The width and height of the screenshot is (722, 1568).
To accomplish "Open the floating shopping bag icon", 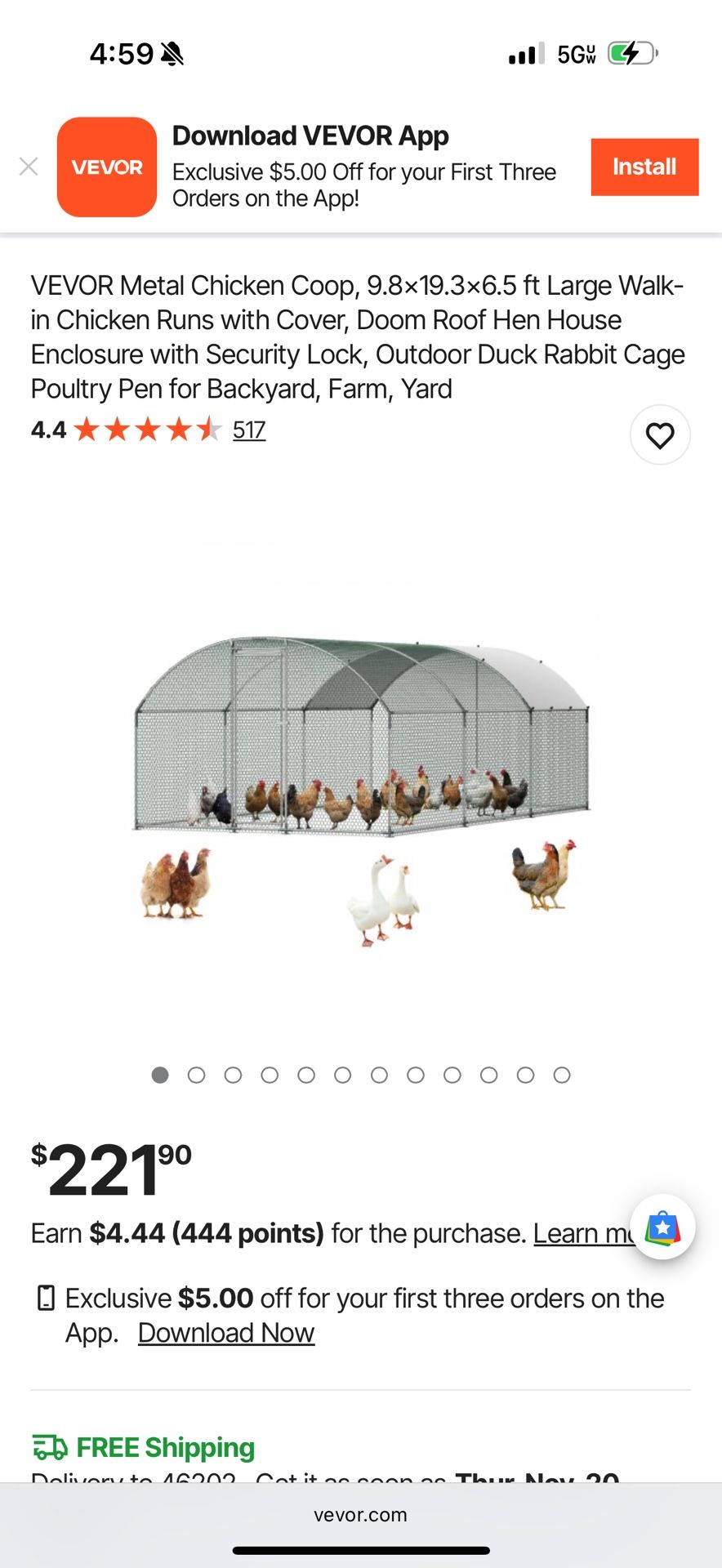I will (x=662, y=1226).
